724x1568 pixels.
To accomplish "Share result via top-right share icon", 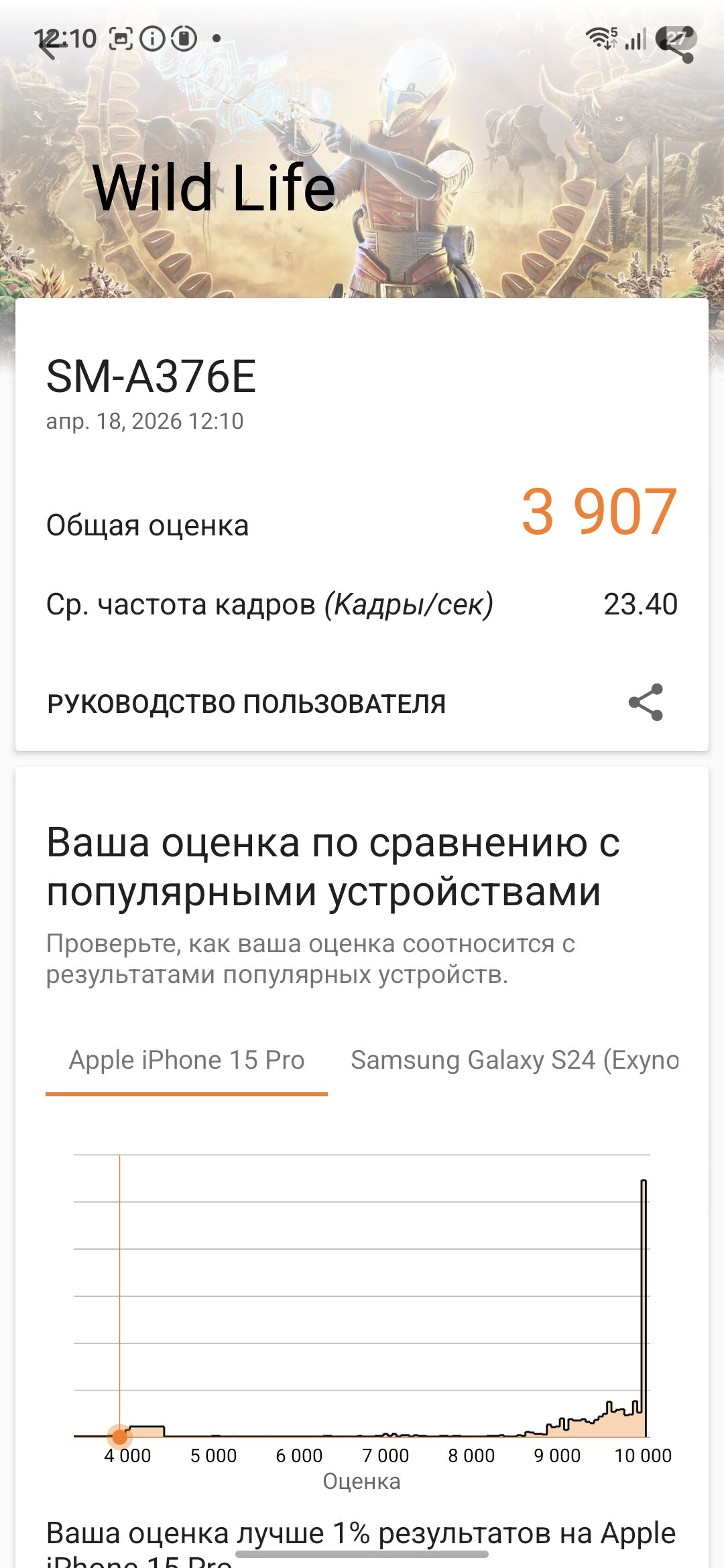I will point(677,46).
